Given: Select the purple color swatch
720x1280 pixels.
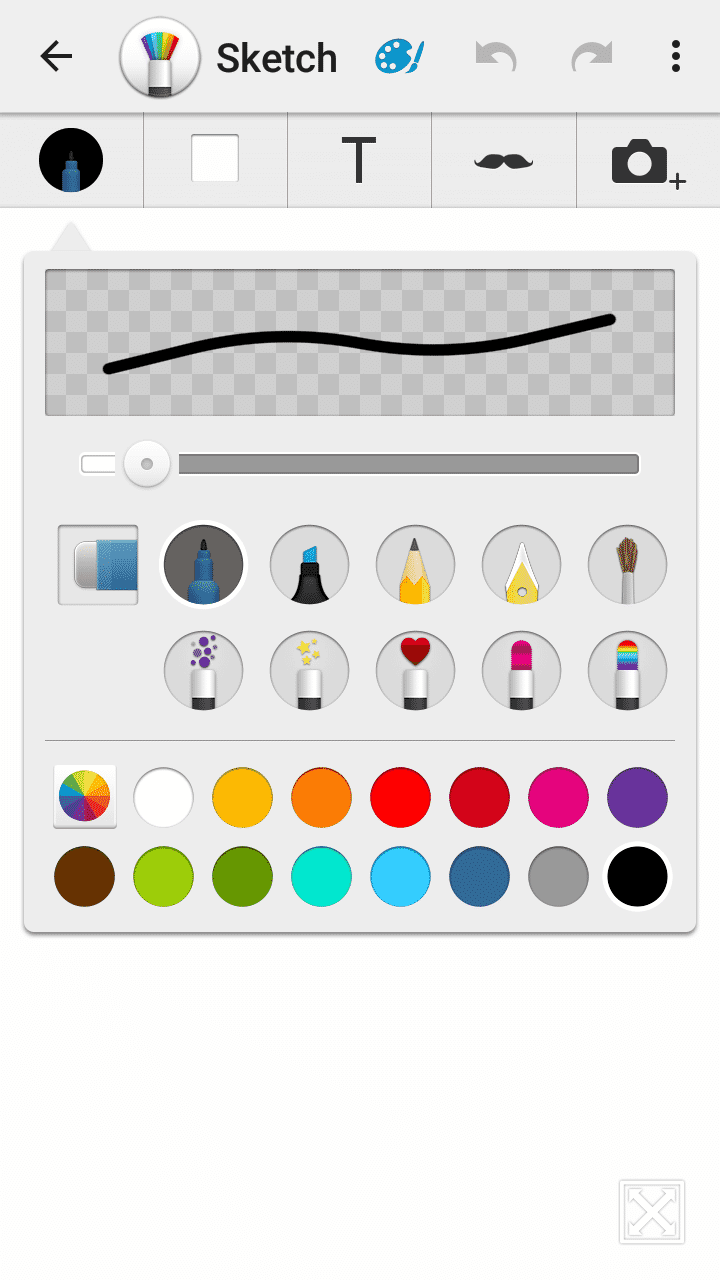Looking at the screenshot, I should click(637, 797).
